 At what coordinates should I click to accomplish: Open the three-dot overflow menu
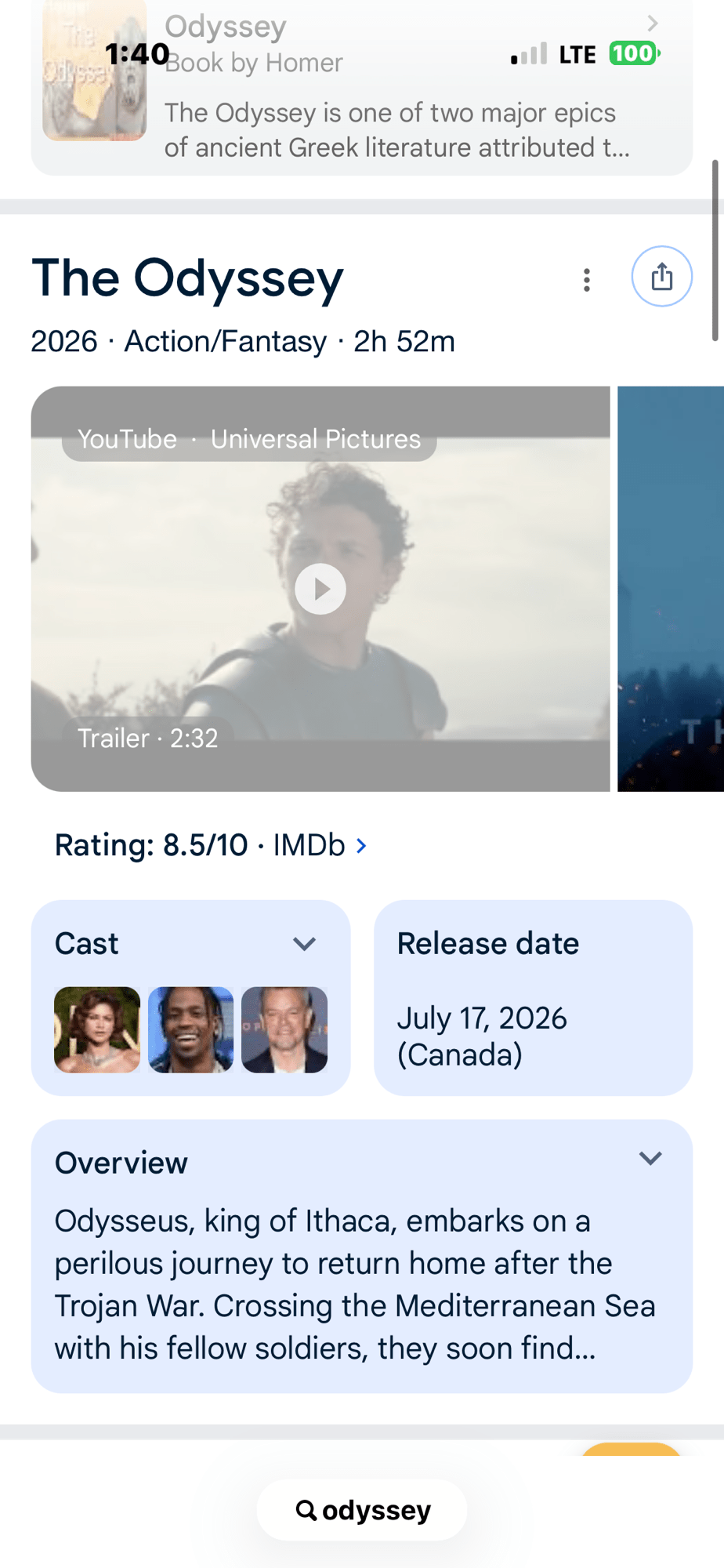coord(586,280)
